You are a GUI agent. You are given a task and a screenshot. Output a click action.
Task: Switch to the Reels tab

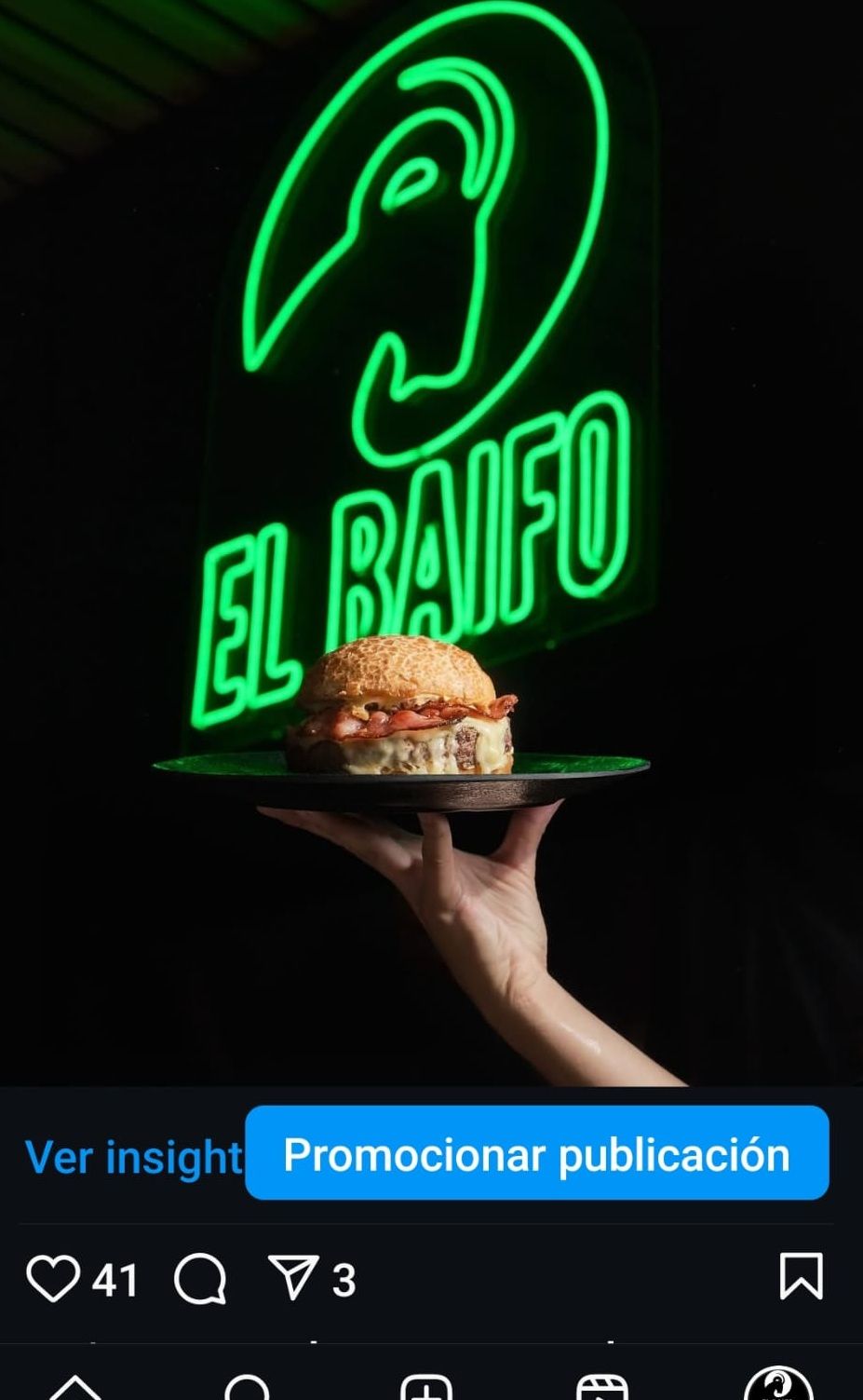[x=601, y=1388]
